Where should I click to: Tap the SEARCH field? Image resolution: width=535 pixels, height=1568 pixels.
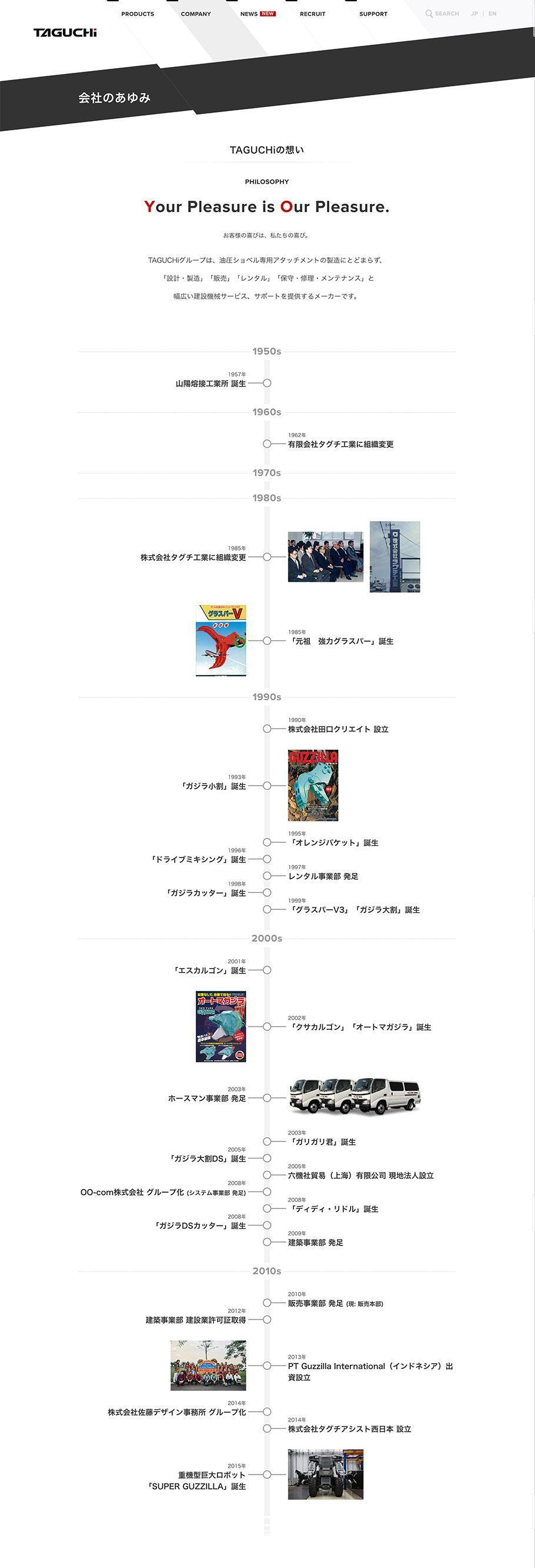443,14
